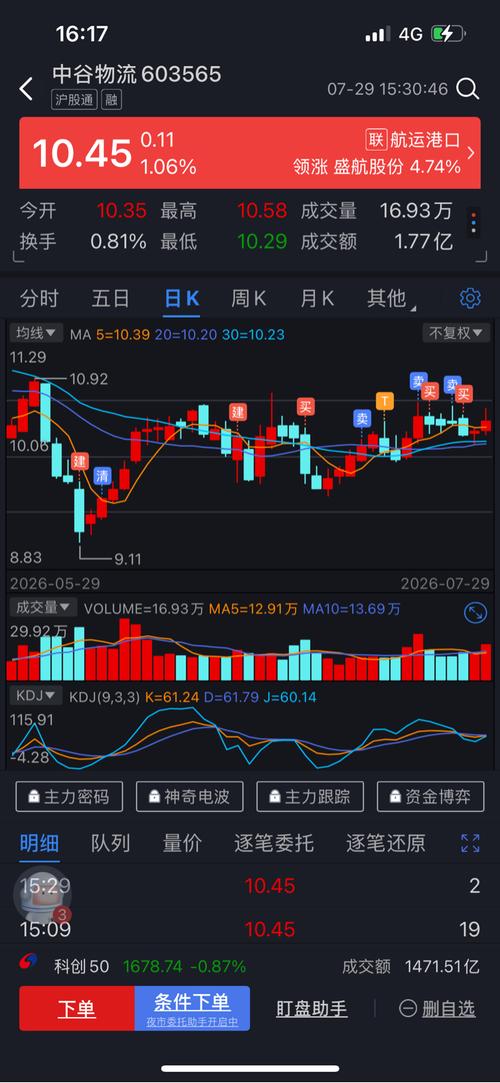Open the search magnifier icon
This screenshot has height=1083, width=500.
(x=468, y=89)
